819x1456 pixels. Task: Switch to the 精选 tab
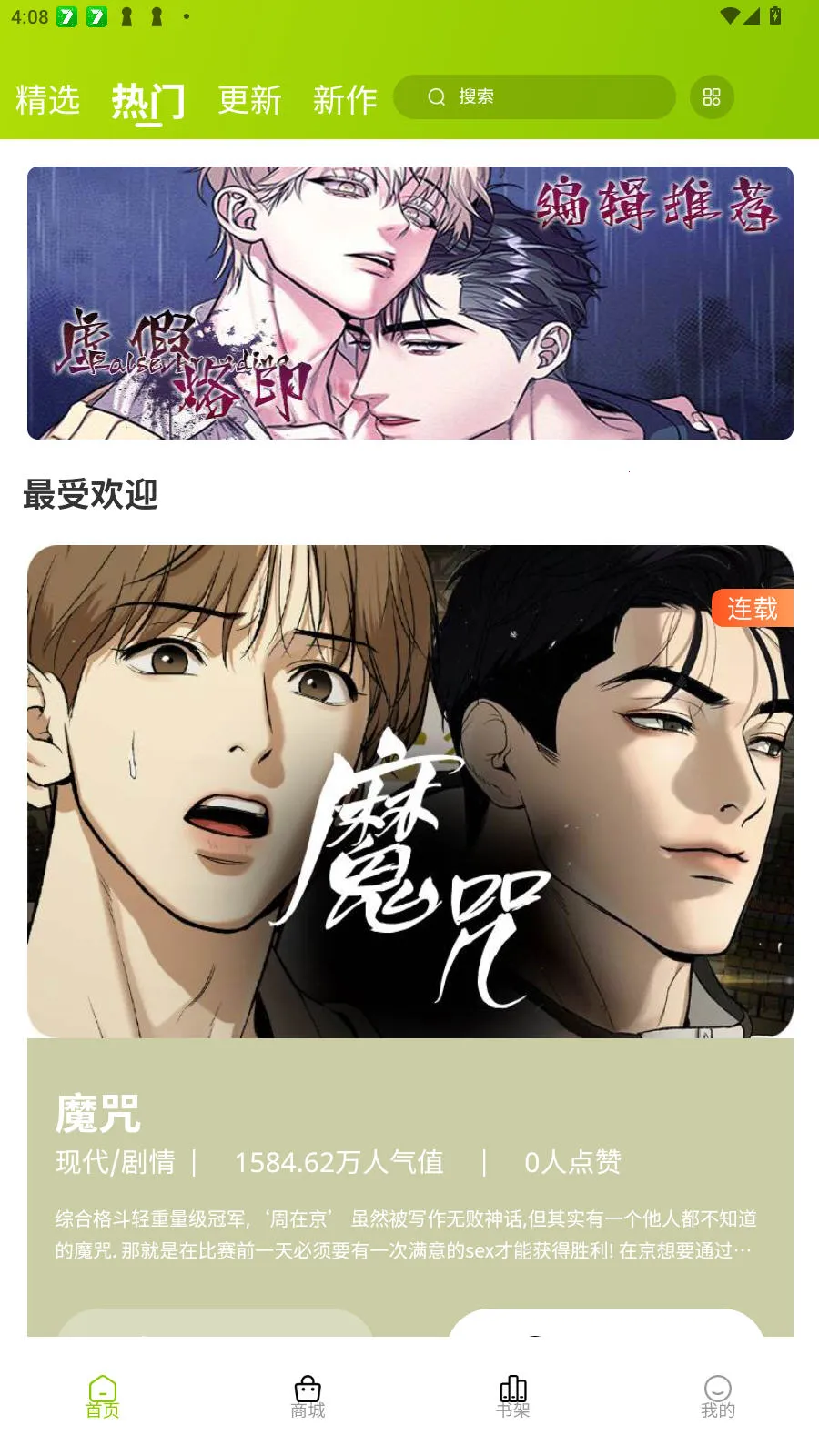(47, 99)
